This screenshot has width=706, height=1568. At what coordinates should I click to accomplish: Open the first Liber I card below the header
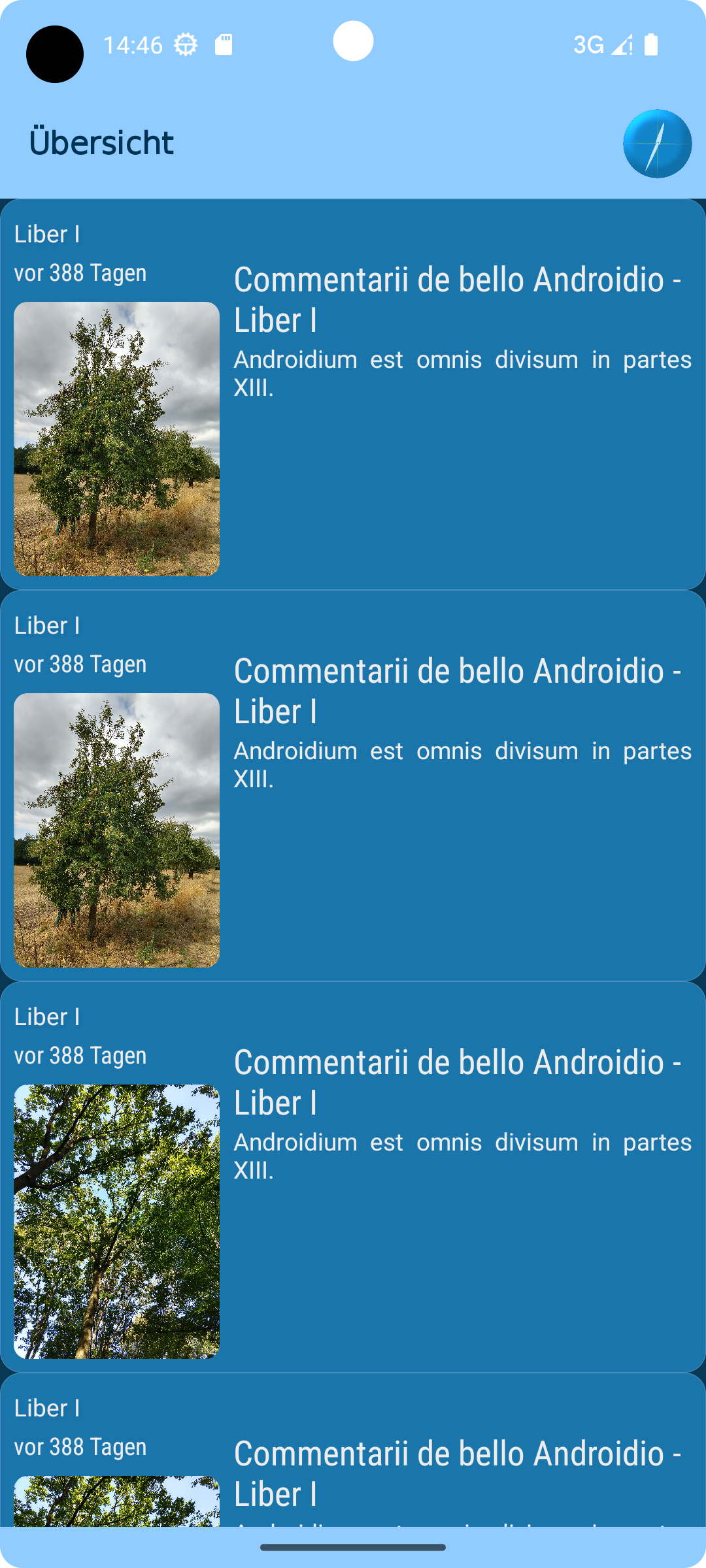353,394
